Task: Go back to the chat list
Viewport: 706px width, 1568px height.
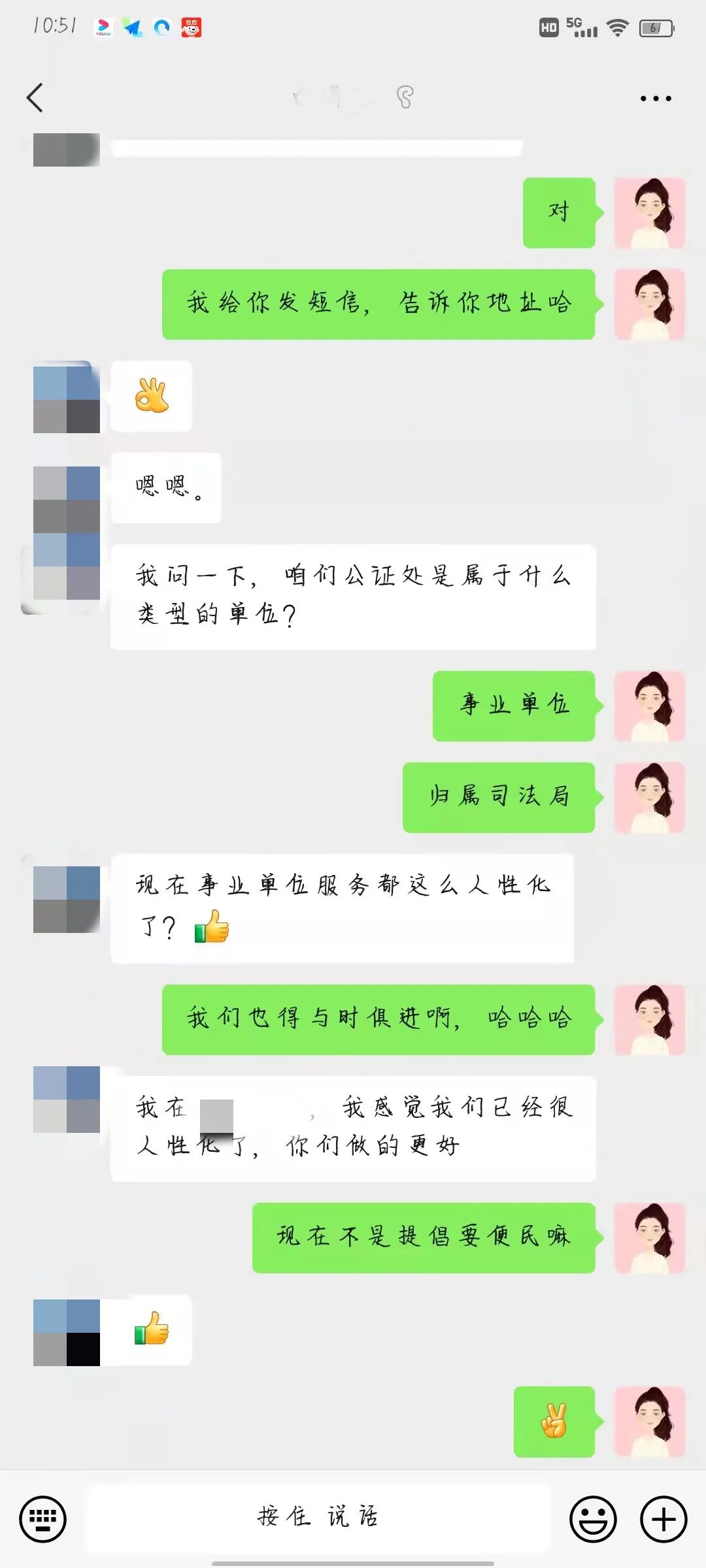Action: point(35,98)
